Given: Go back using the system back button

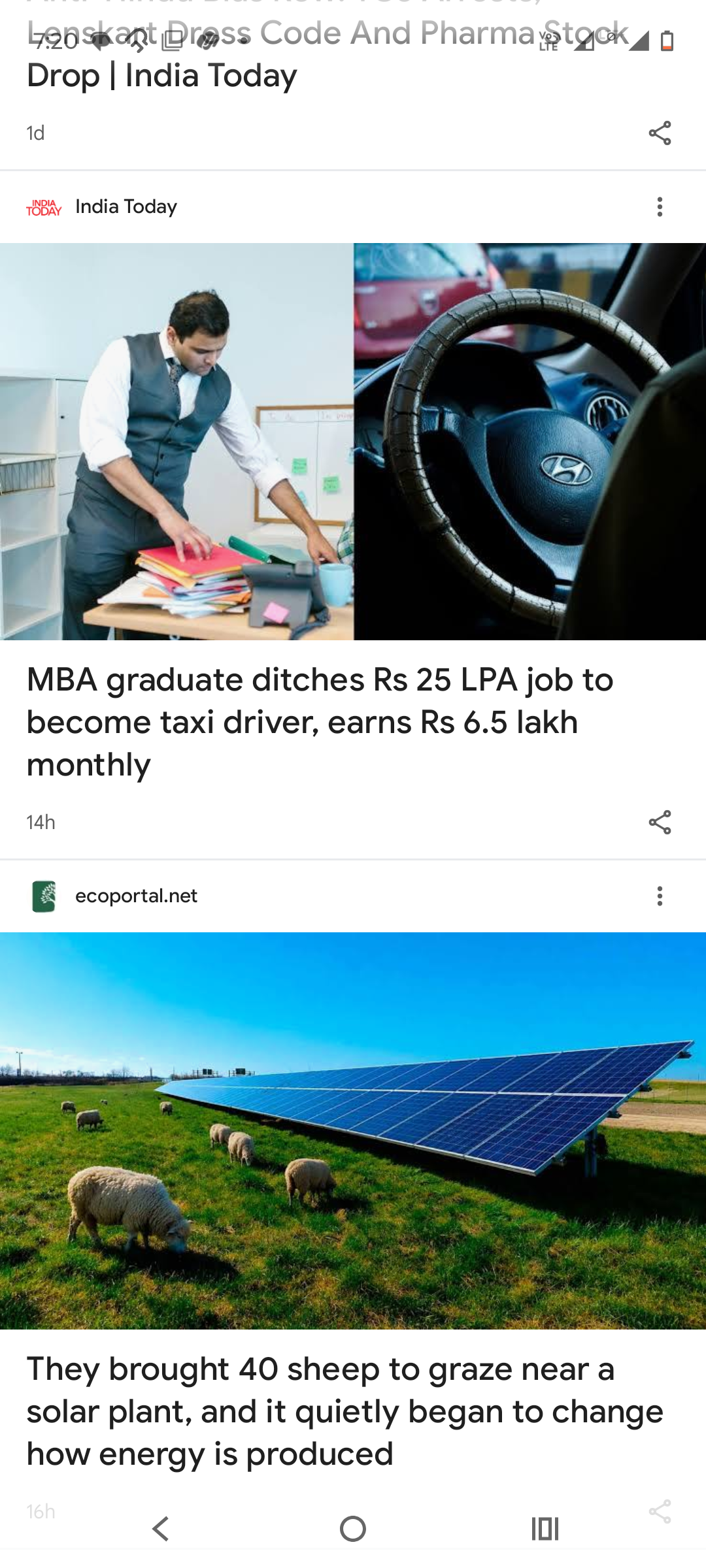Looking at the screenshot, I should (x=161, y=1529).
